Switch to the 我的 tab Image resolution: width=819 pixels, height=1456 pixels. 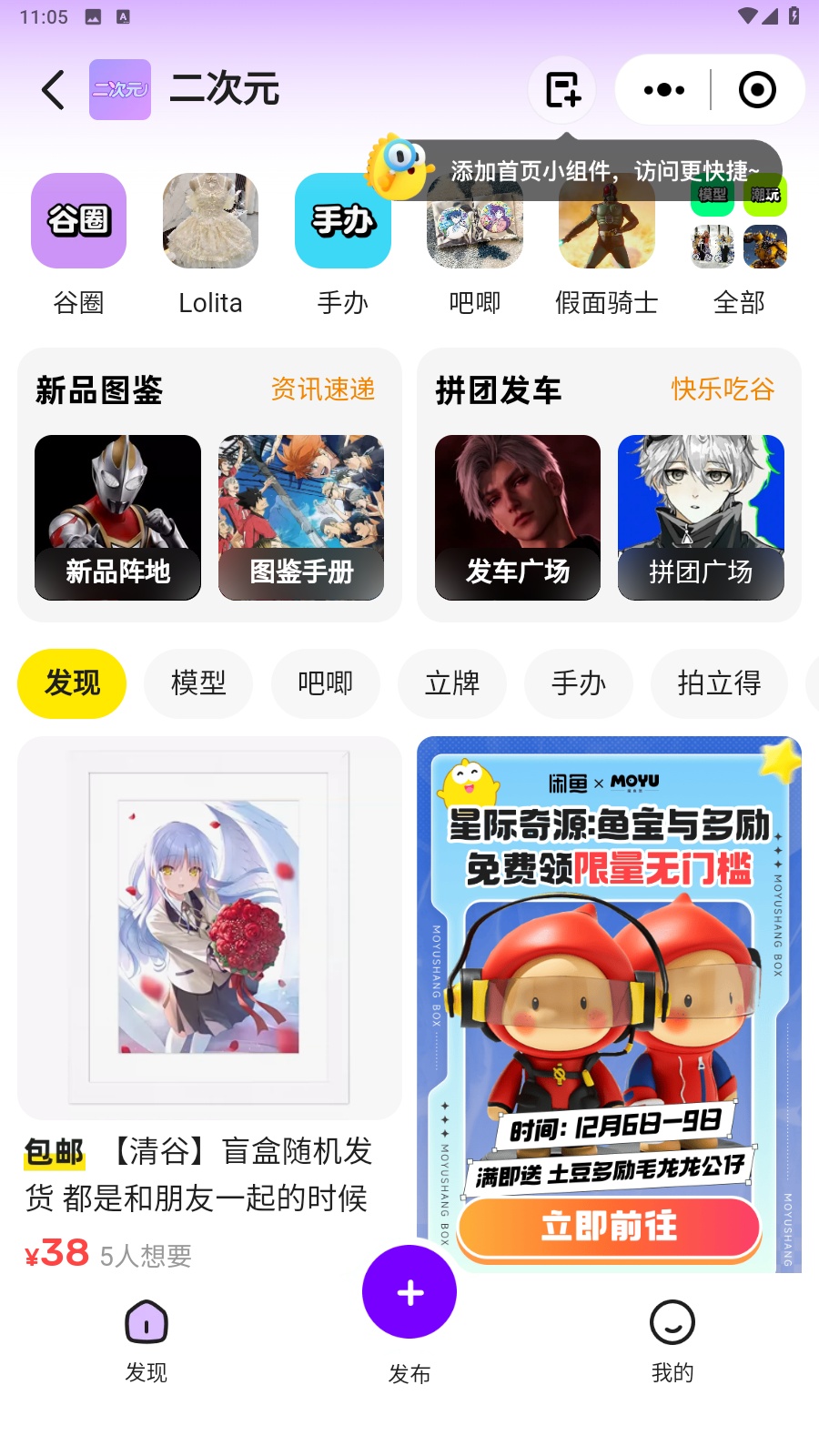(672, 1340)
